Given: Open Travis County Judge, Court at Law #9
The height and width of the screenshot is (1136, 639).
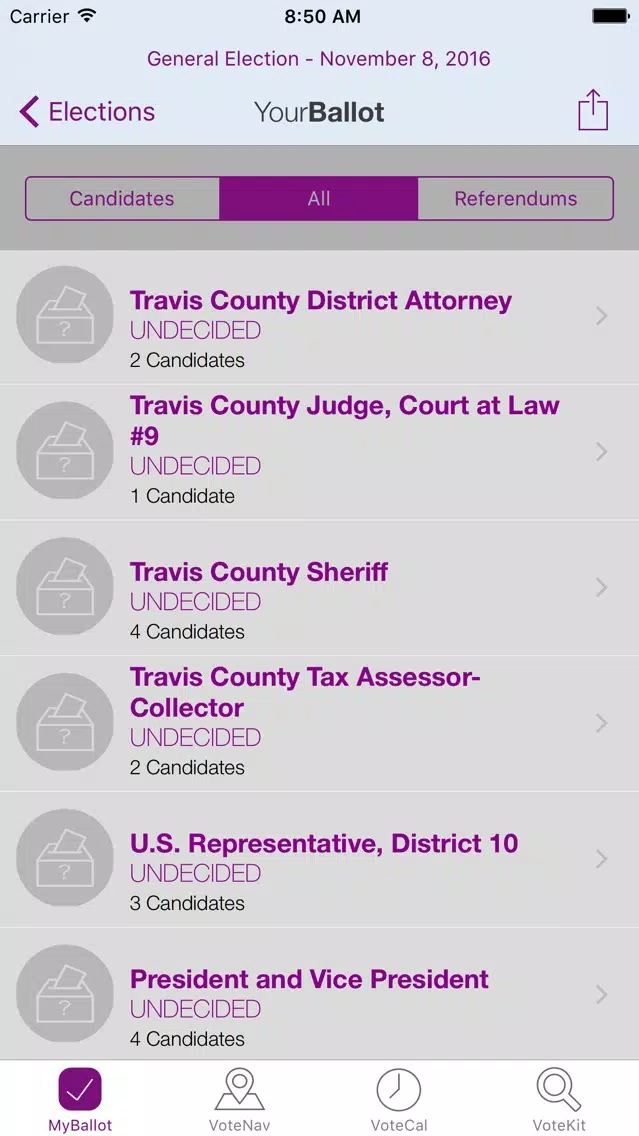Looking at the screenshot, I should point(320,452).
